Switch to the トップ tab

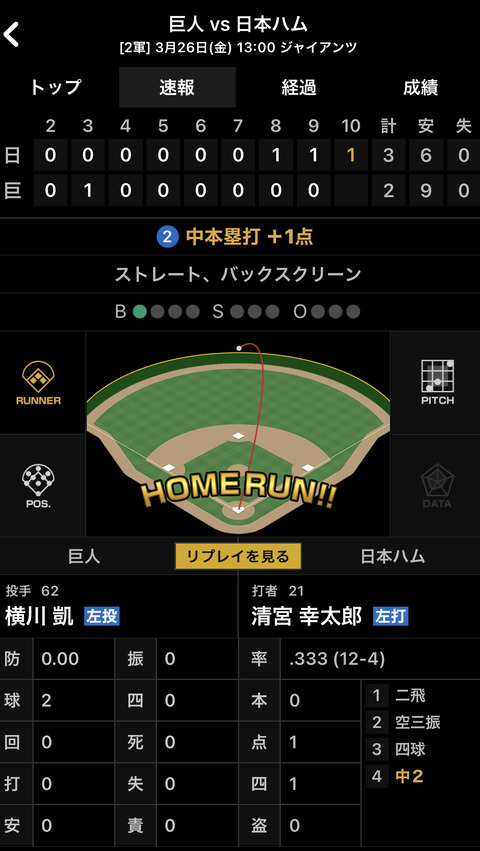pyautogui.click(x=56, y=87)
